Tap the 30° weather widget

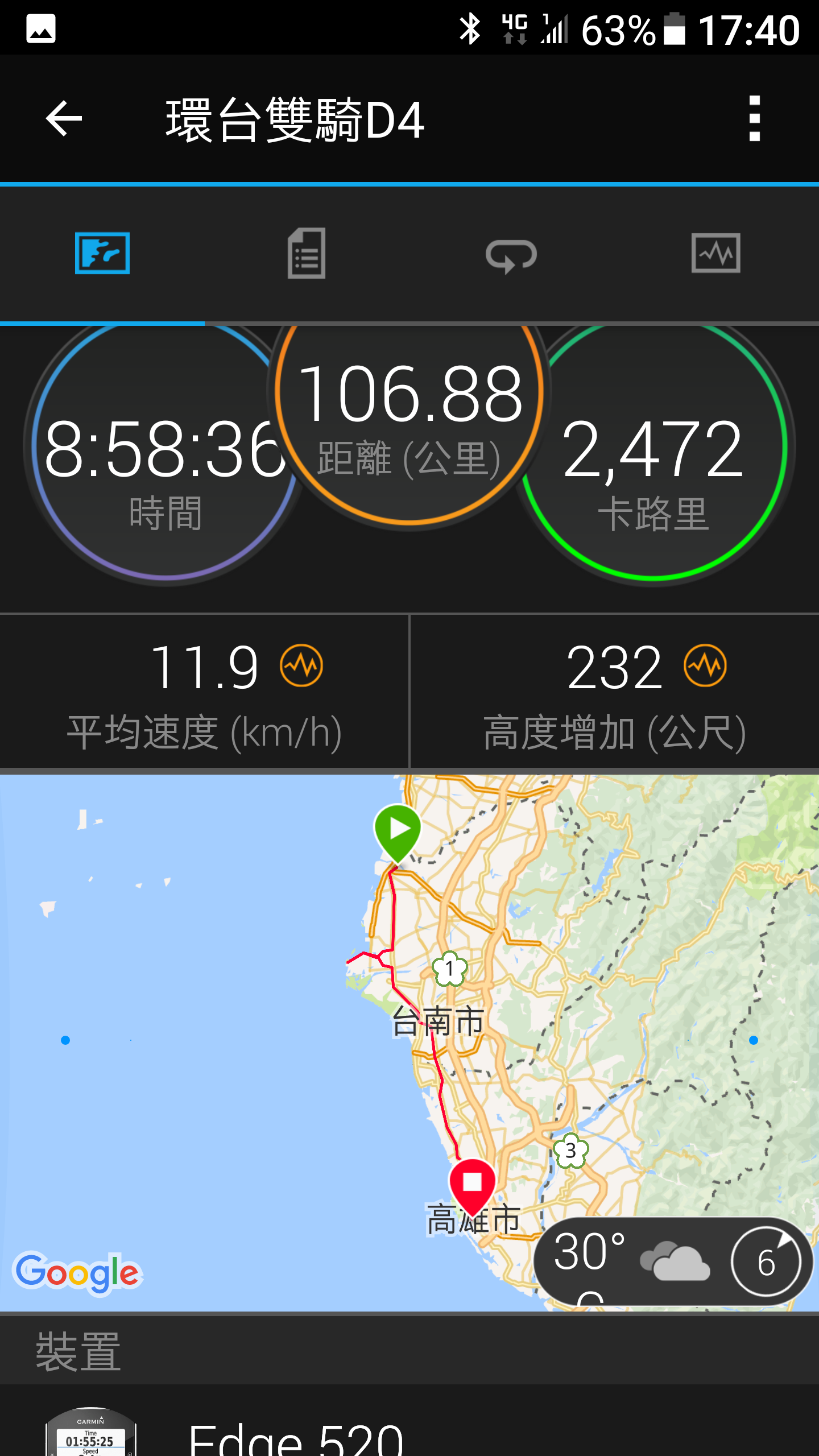[x=672, y=1261]
